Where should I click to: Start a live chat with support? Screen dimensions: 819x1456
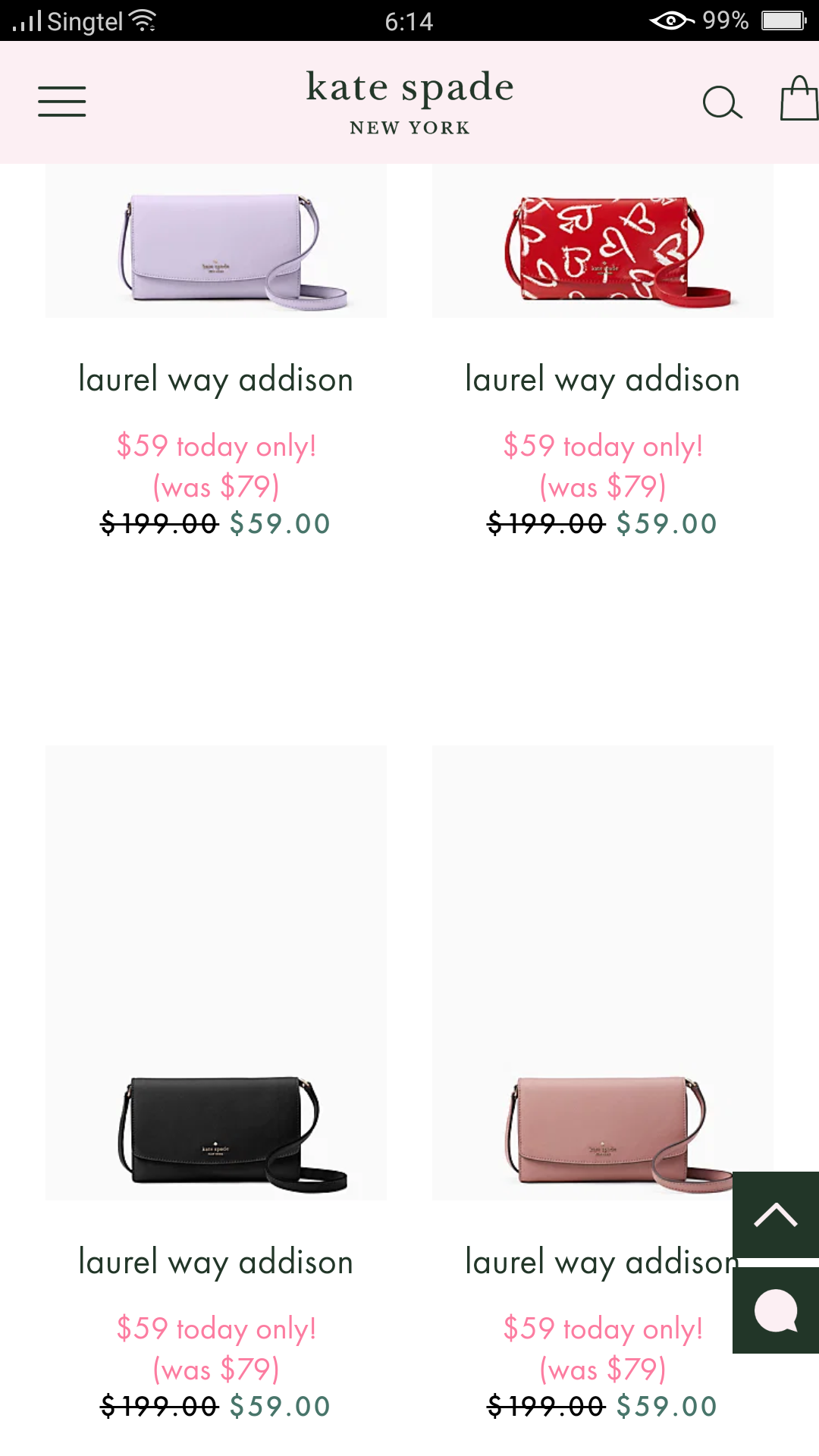776,1310
